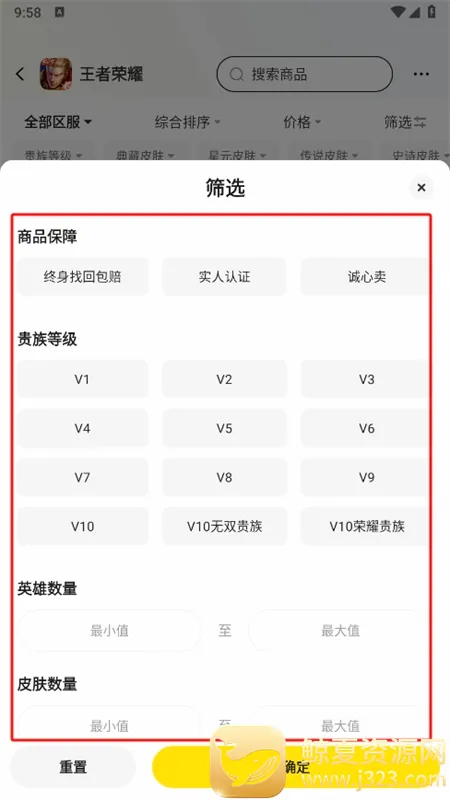Pick noble level V2
The width and height of the screenshot is (450, 800).
point(224,379)
